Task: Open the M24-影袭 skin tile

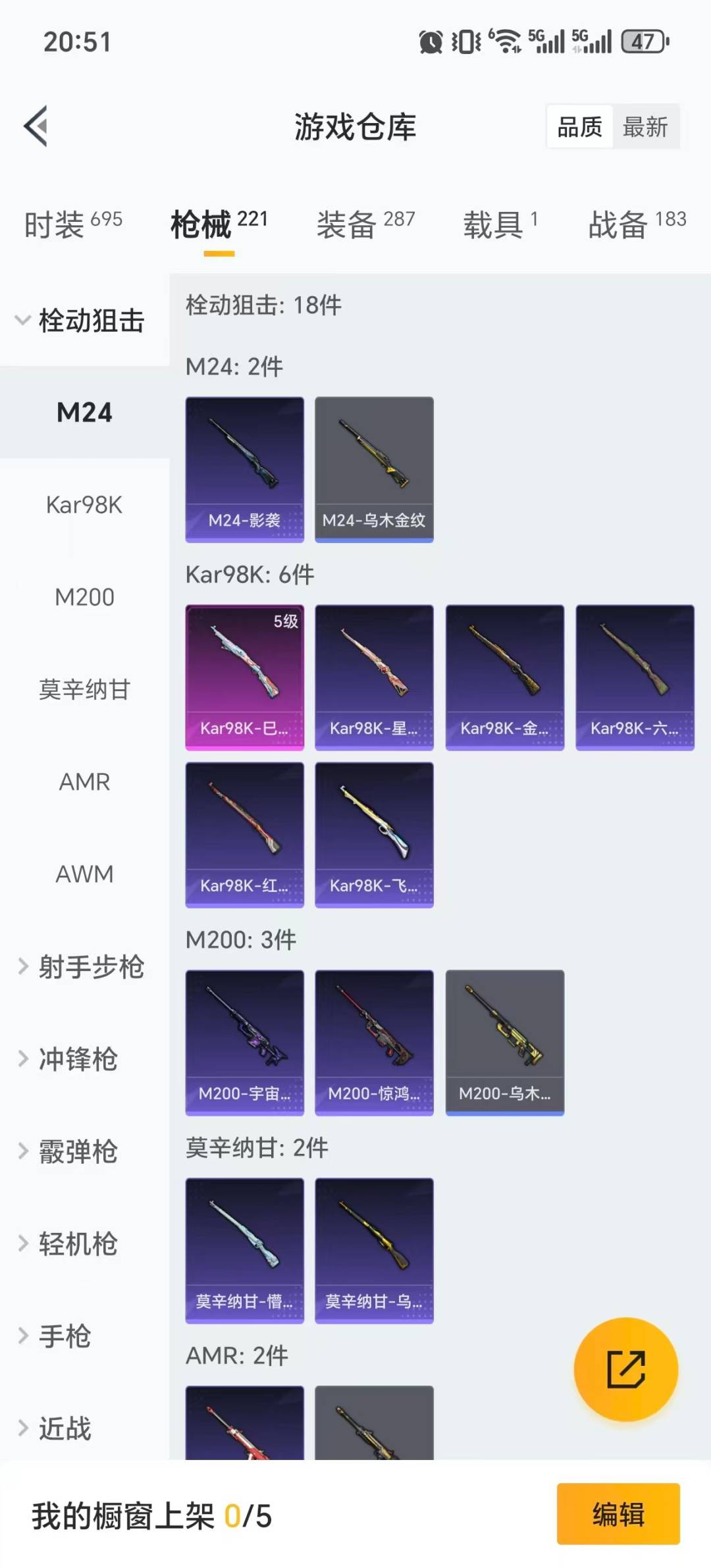Action: click(244, 469)
